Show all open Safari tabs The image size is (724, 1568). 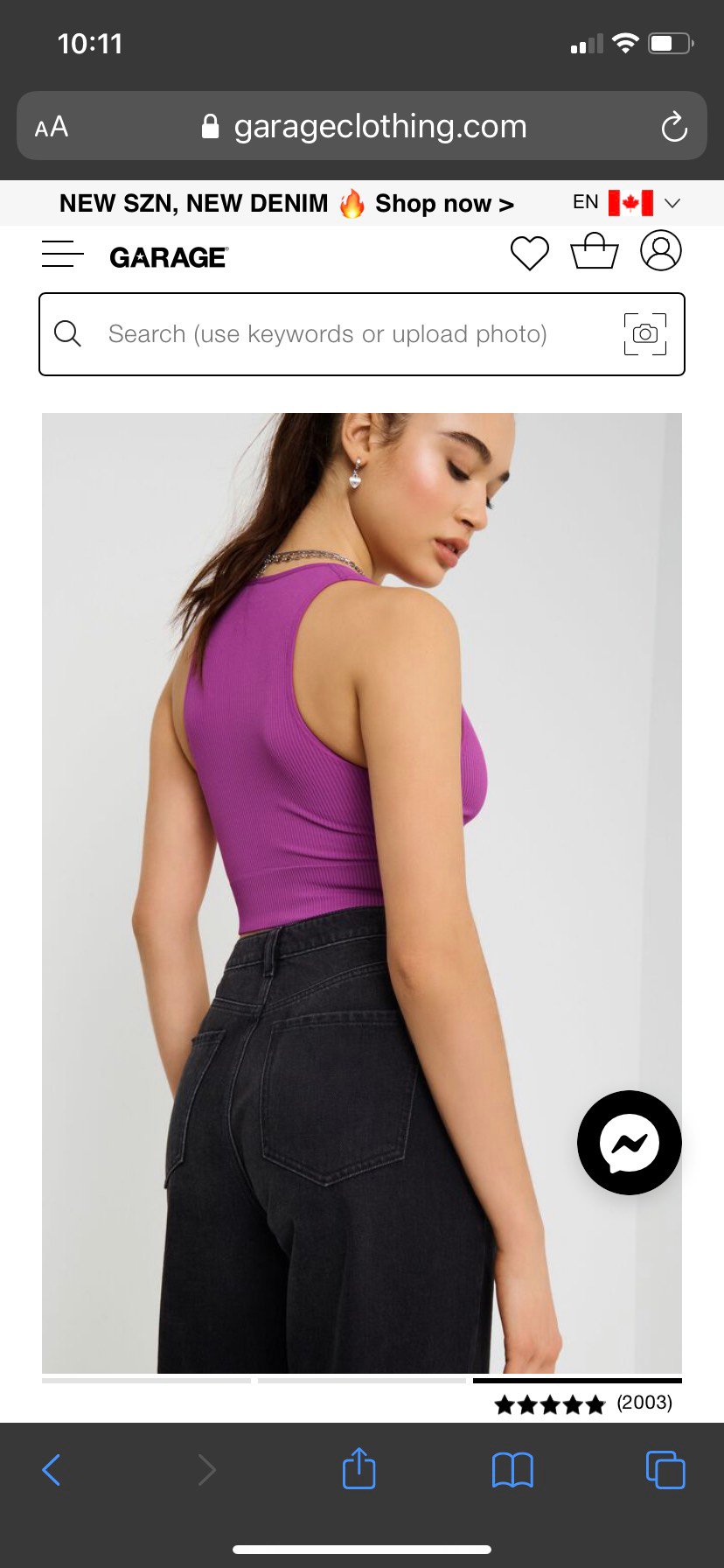[665, 1470]
